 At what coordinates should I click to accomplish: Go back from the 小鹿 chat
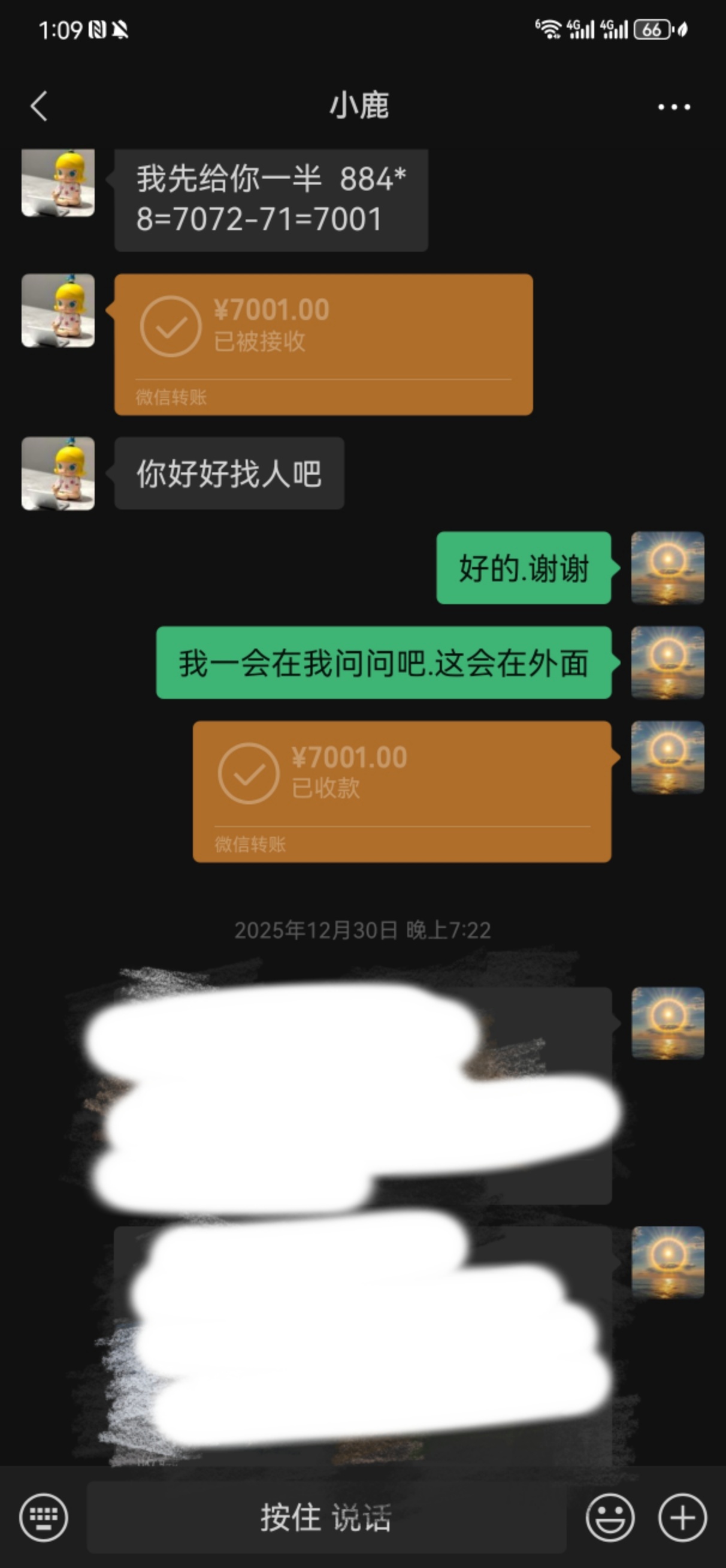(x=39, y=107)
